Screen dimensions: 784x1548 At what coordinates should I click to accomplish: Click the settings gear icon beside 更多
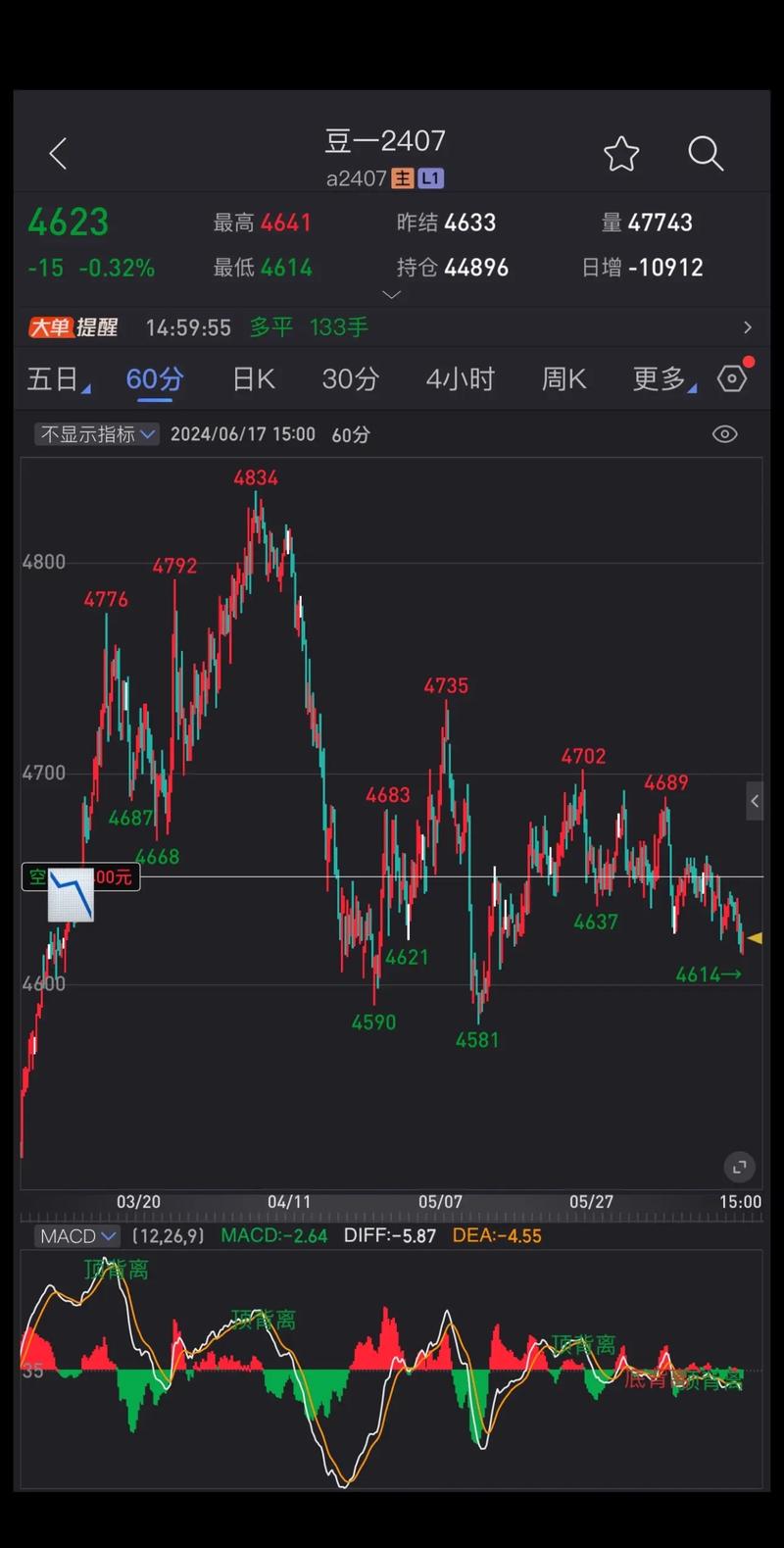tap(732, 377)
